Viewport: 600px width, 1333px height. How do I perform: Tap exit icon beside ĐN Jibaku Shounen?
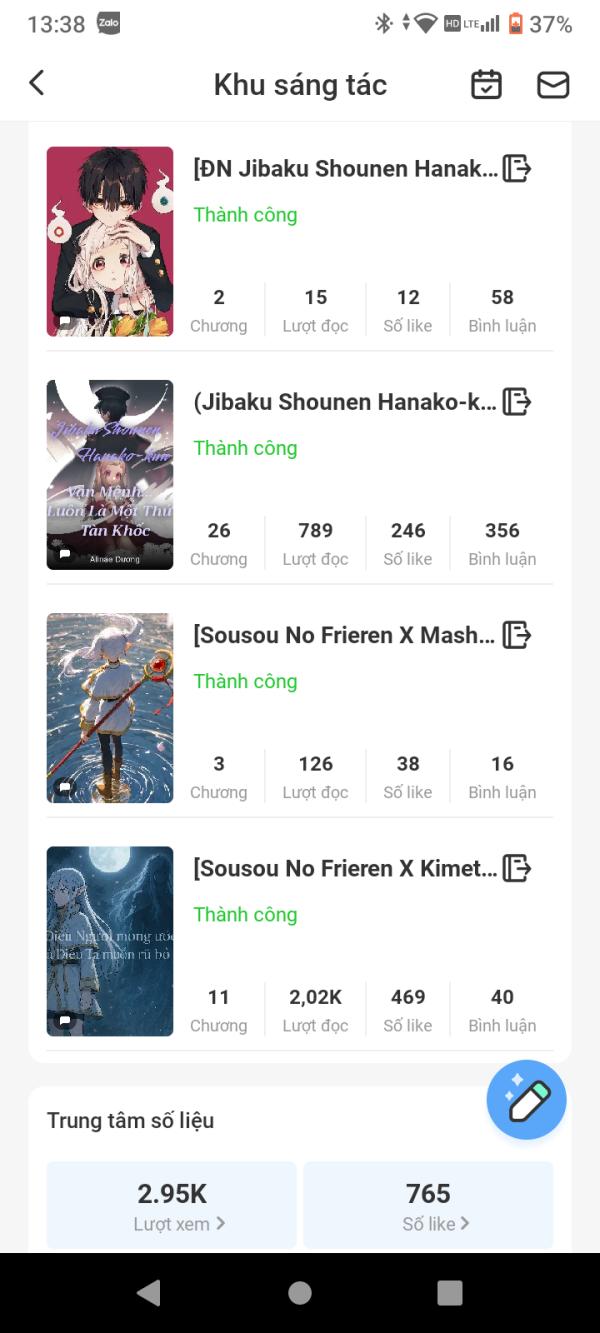coord(516,169)
